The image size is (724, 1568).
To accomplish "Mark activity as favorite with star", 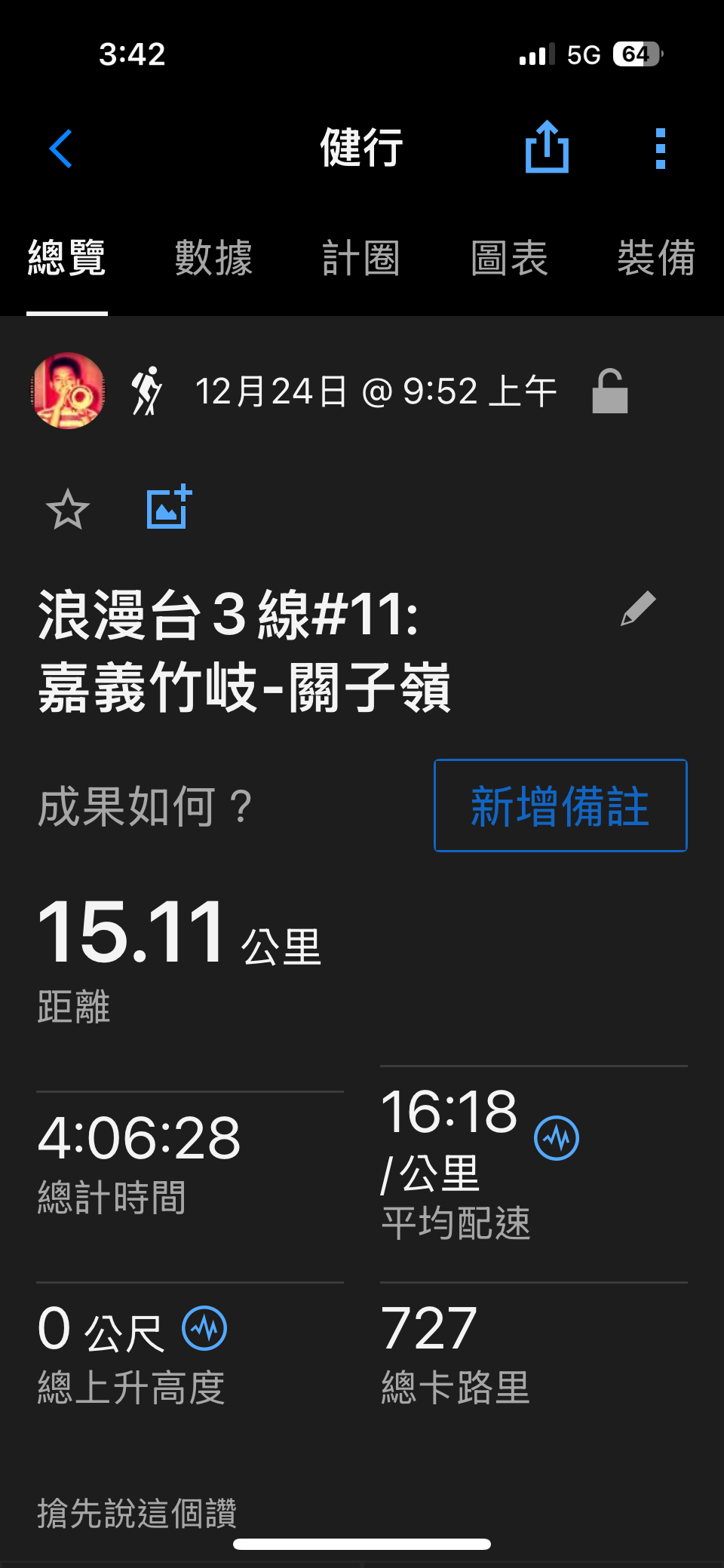I will (68, 509).
